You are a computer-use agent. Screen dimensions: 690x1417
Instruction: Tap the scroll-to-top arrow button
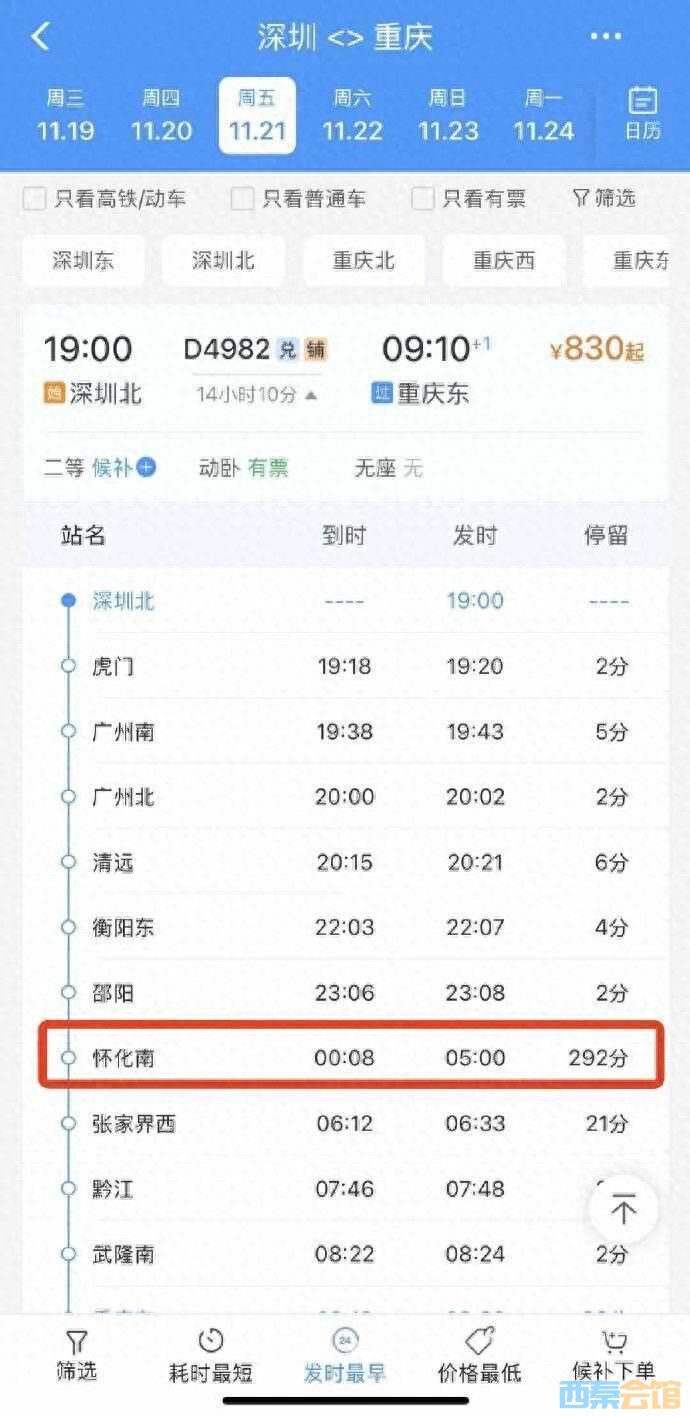624,1210
